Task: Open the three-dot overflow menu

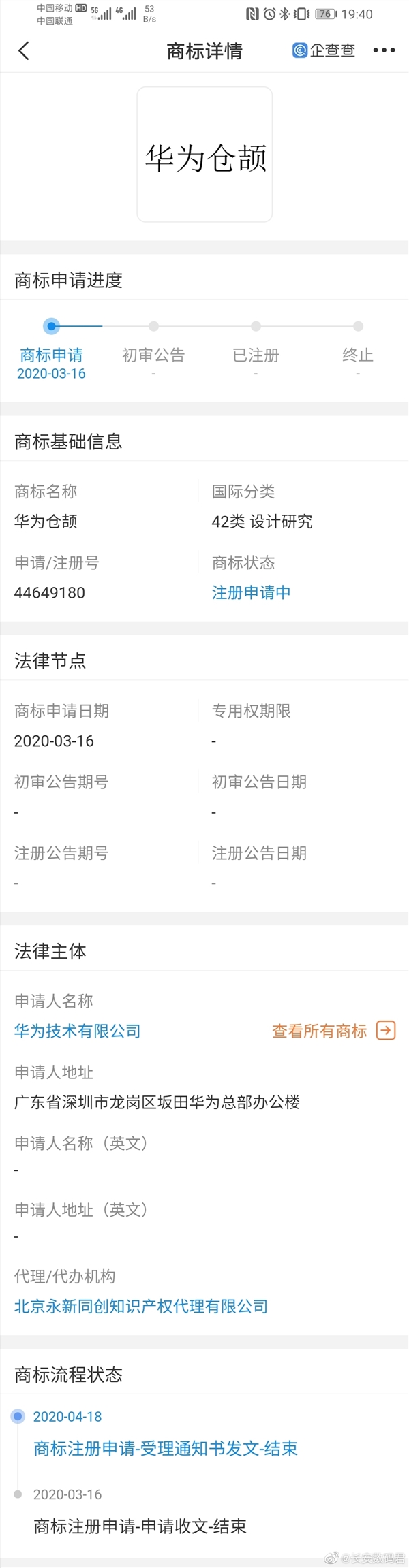Action: click(x=384, y=50)
